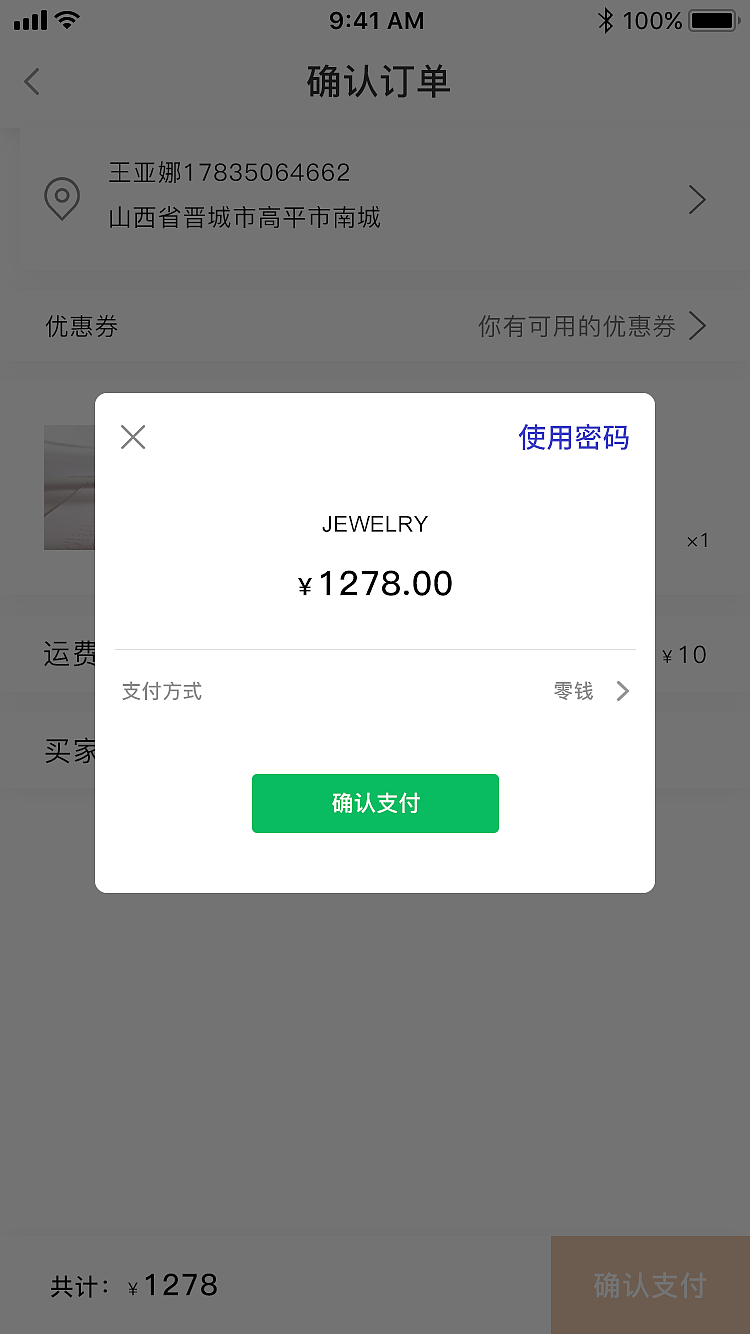Tap the Bluetooth icon in status bar
Viewport: 750px width, 1334px height.
click(606, 19)
